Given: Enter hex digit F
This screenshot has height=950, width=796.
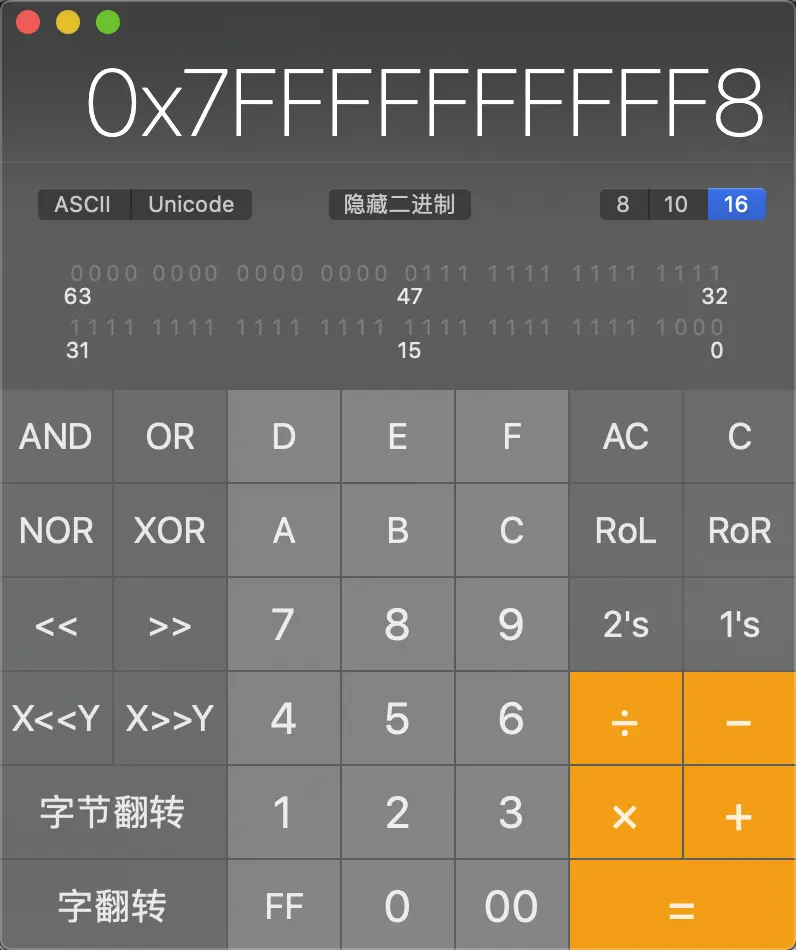Looking at the screenshot, I should coord(511,436).
